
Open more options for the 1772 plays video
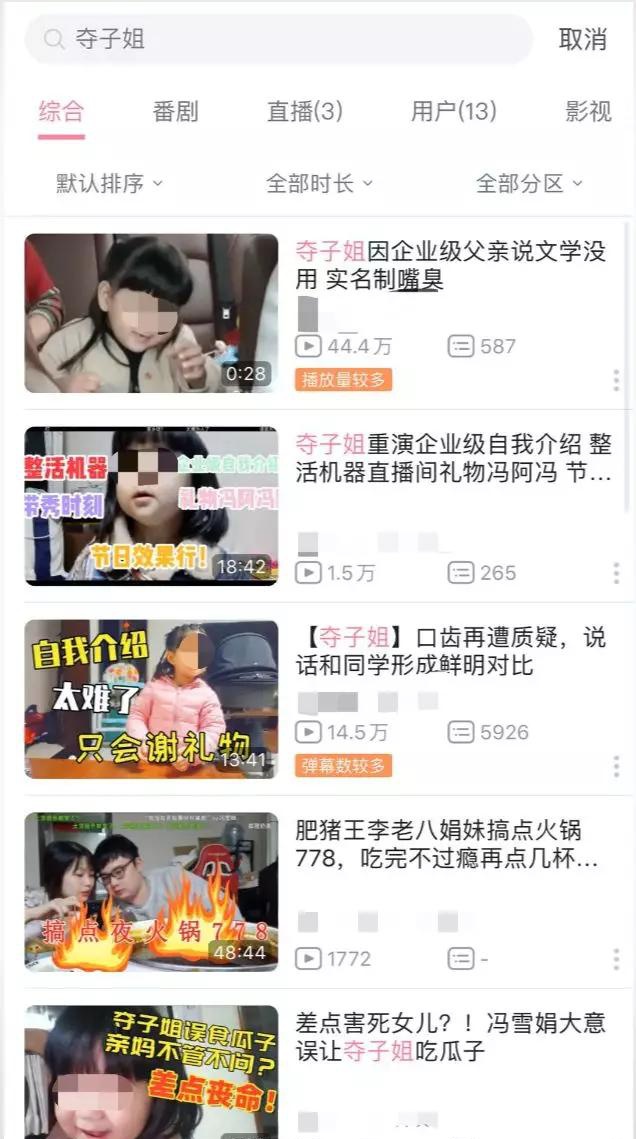(616, 959)
